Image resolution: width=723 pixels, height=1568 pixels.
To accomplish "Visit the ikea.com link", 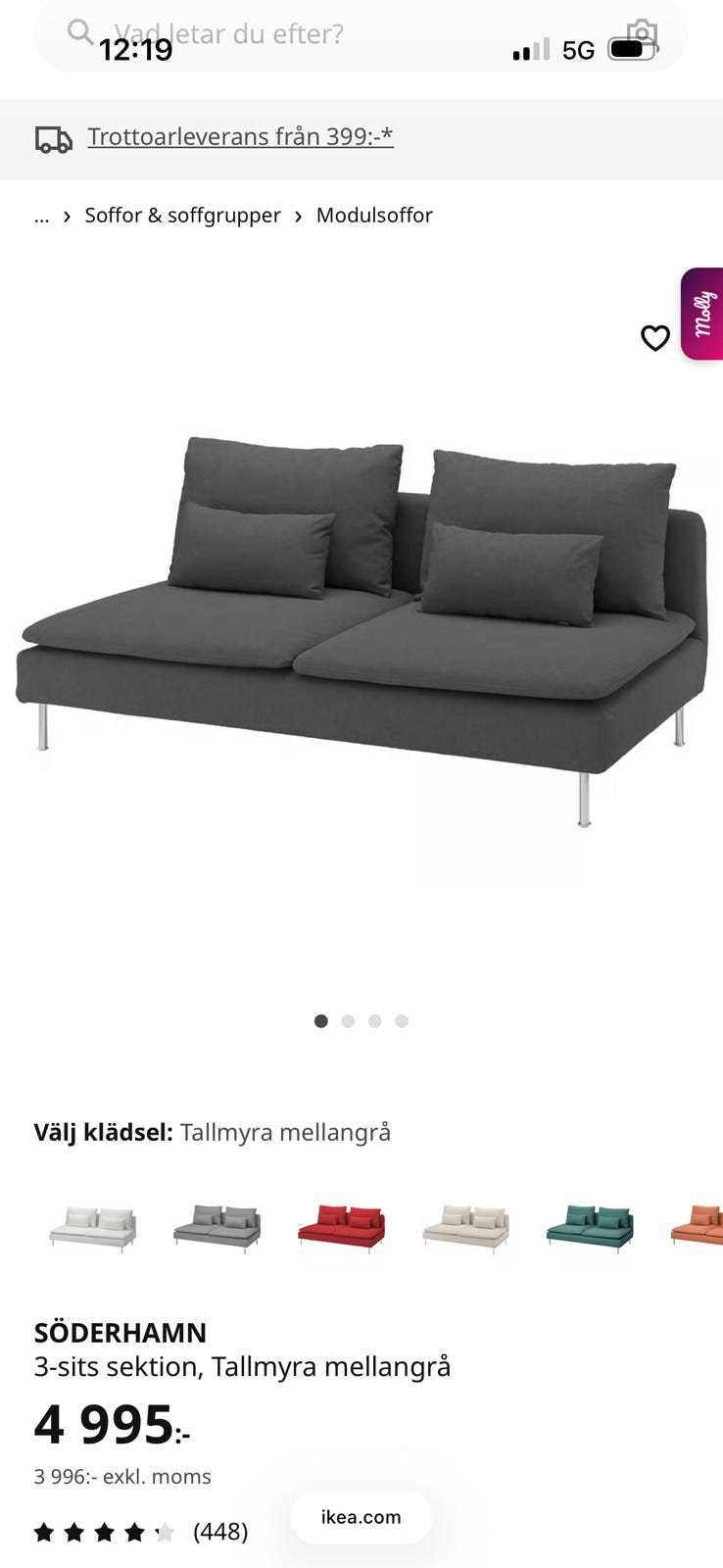I will pos(361,1517).
